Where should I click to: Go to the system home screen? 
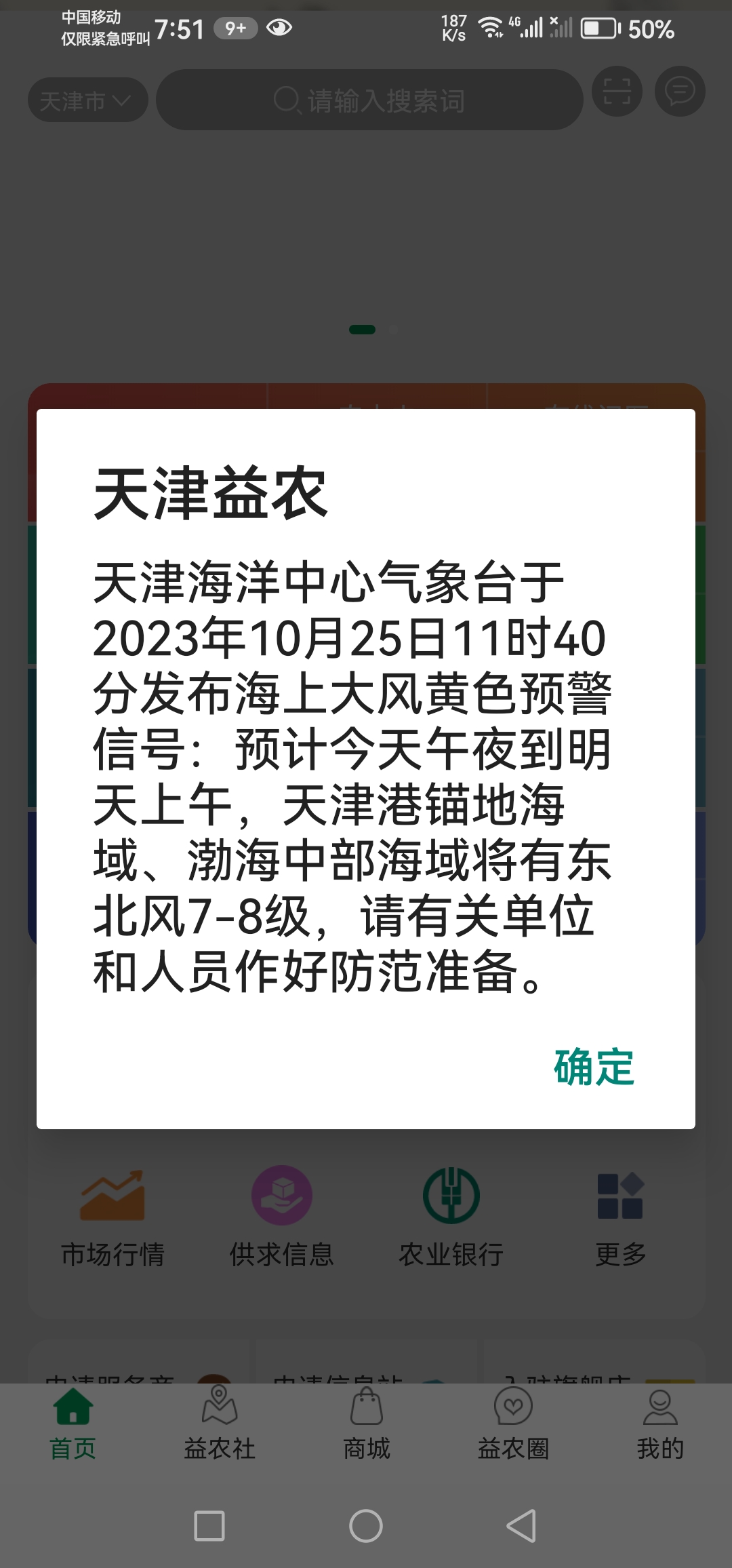point(366,1526)
